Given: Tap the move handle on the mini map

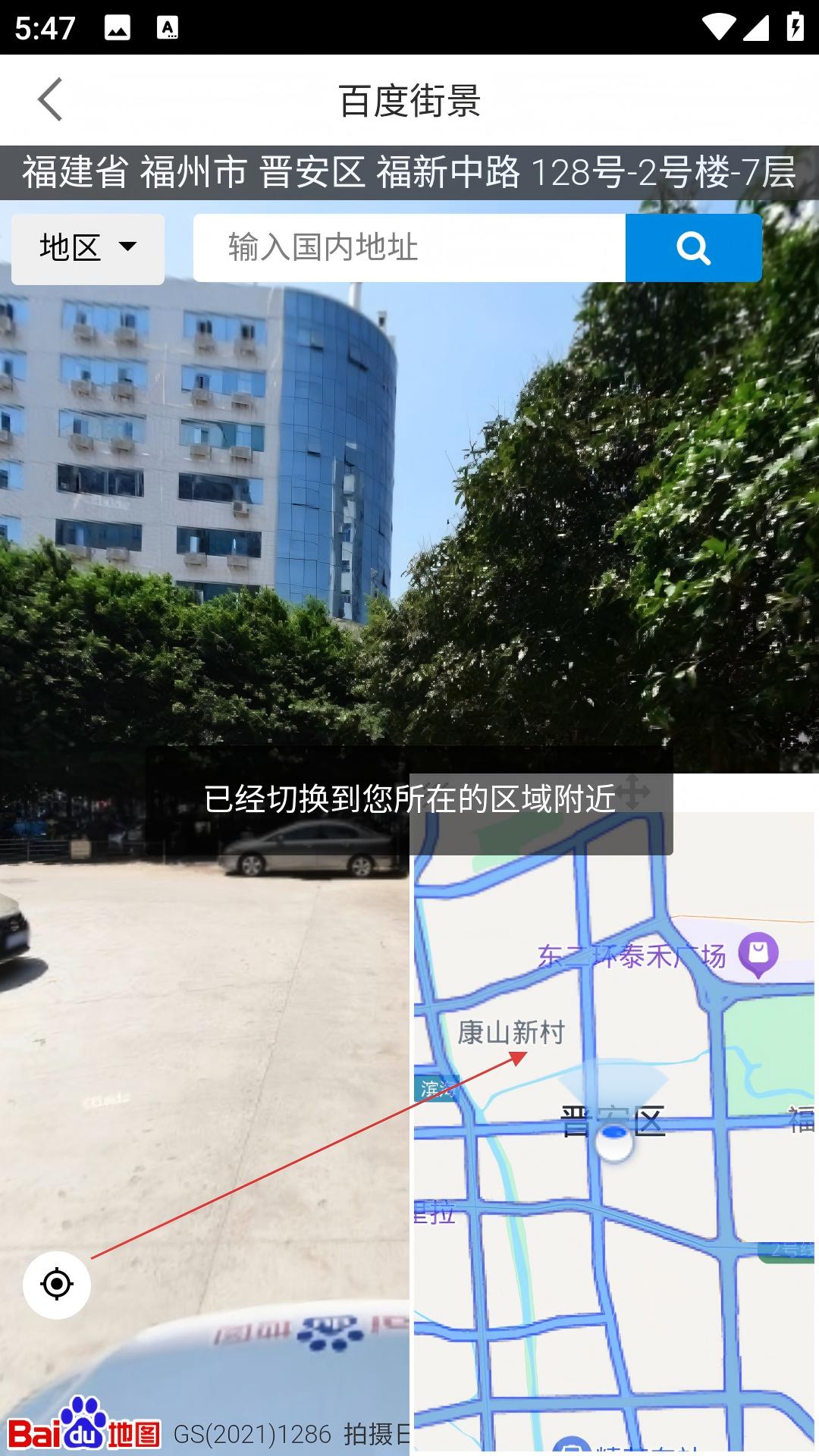Looking at the screenshot, I should [633, 792].
